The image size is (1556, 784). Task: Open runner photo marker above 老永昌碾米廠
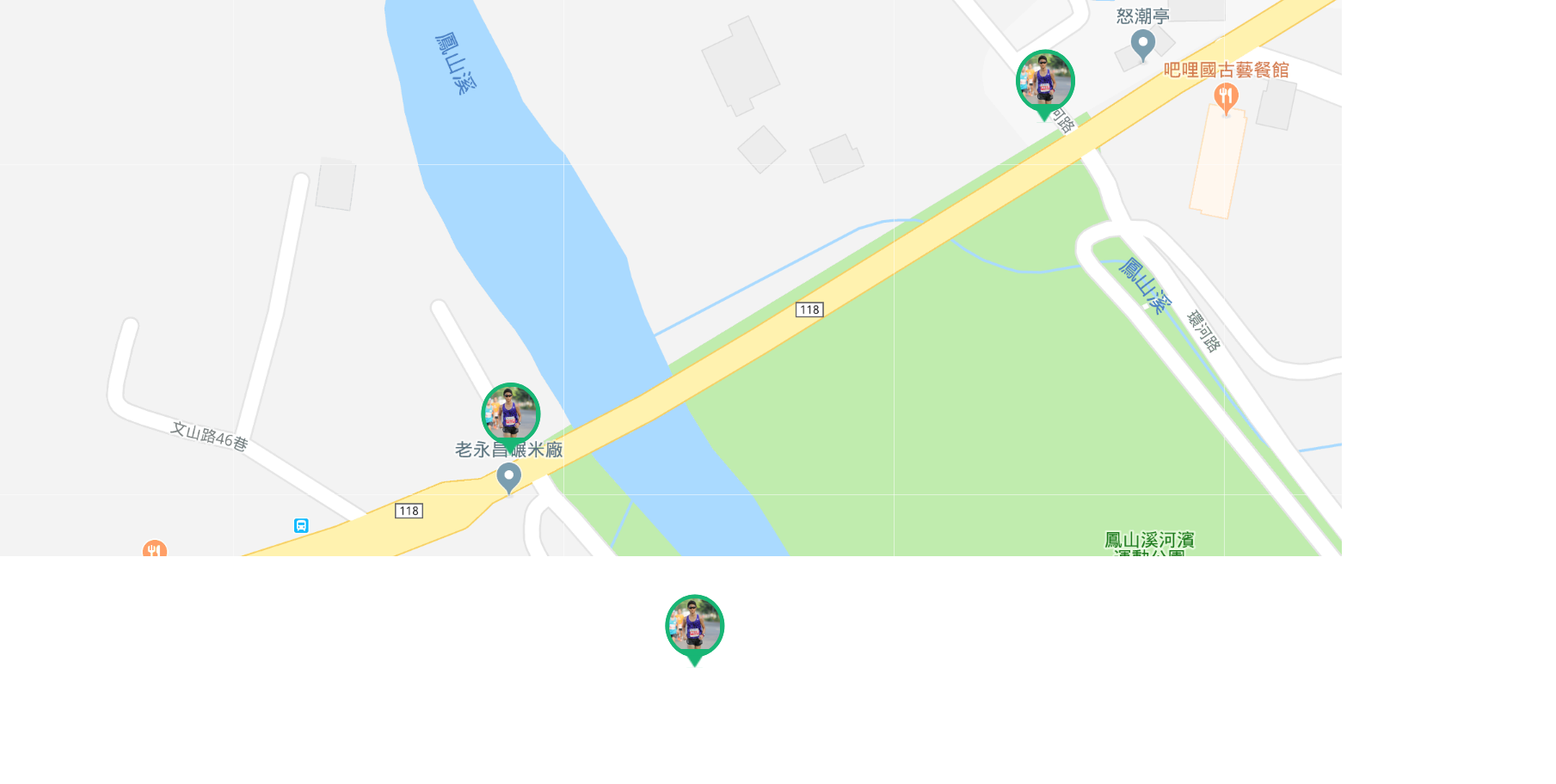(x=510, y=414)
